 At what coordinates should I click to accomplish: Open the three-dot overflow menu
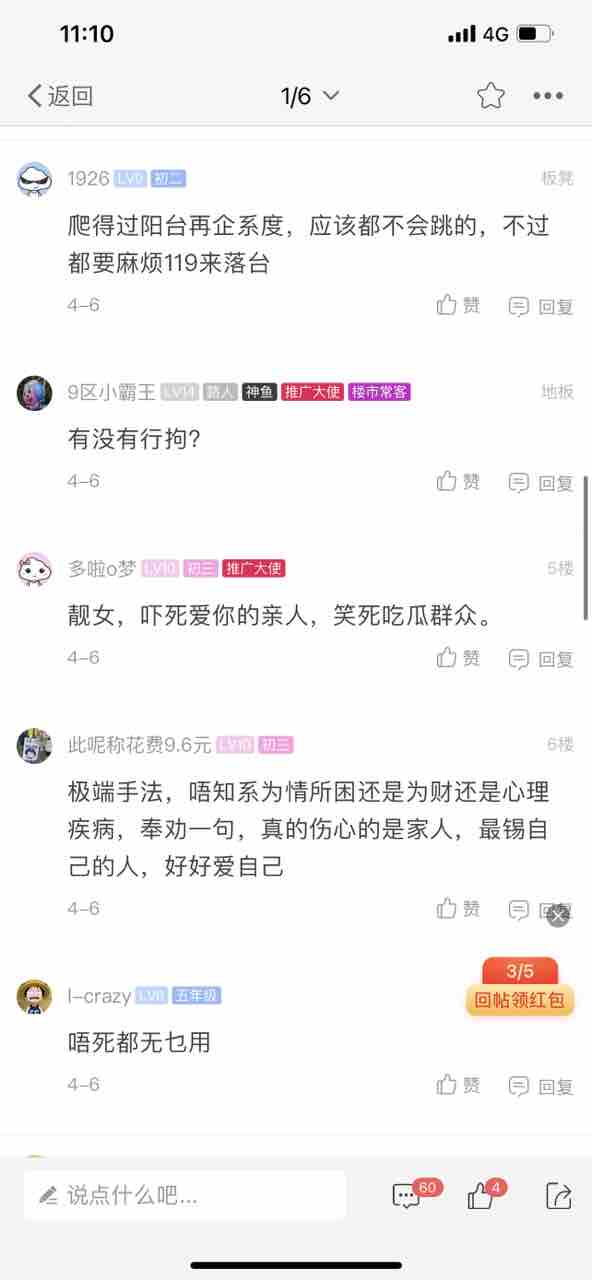548,96
